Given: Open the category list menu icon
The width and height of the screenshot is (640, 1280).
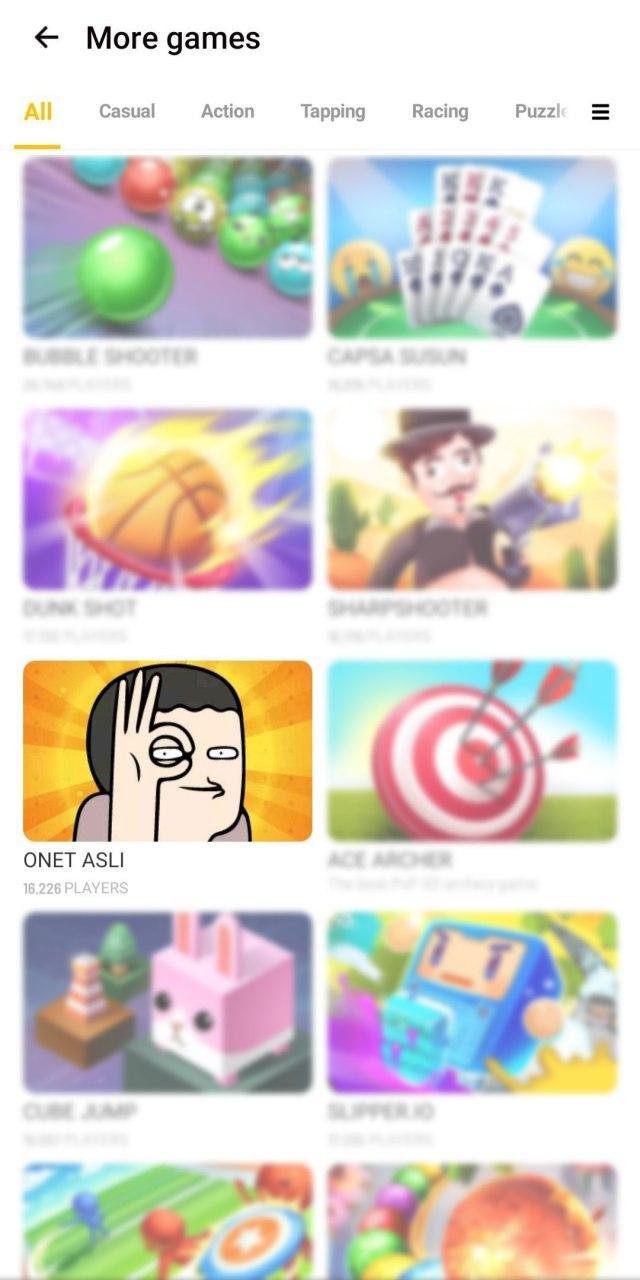Looking at the screenshot, I should 600,112.
